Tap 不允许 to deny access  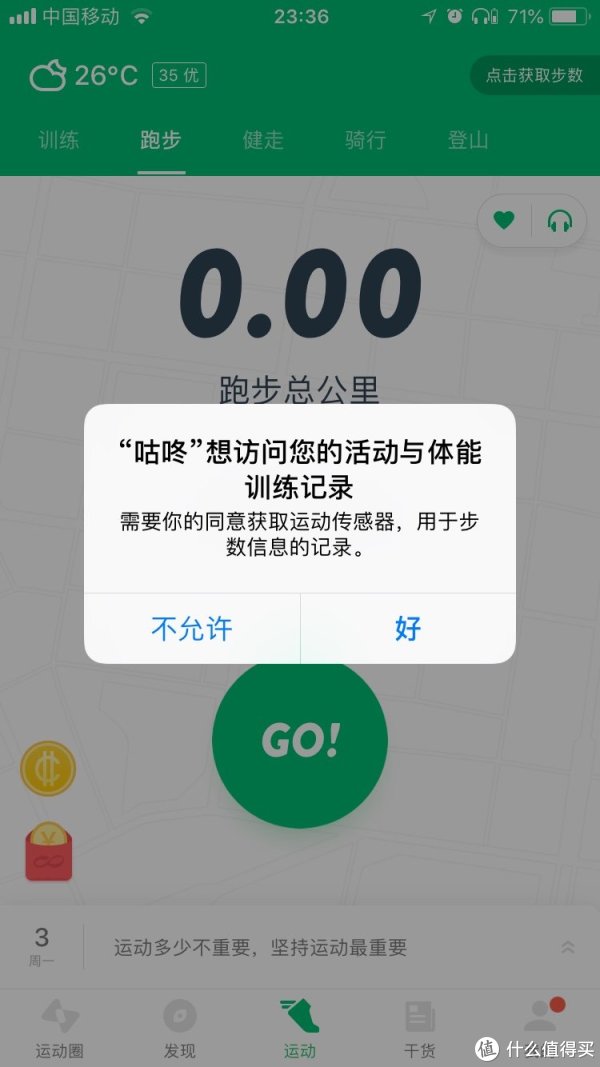(x=192, y=628)
